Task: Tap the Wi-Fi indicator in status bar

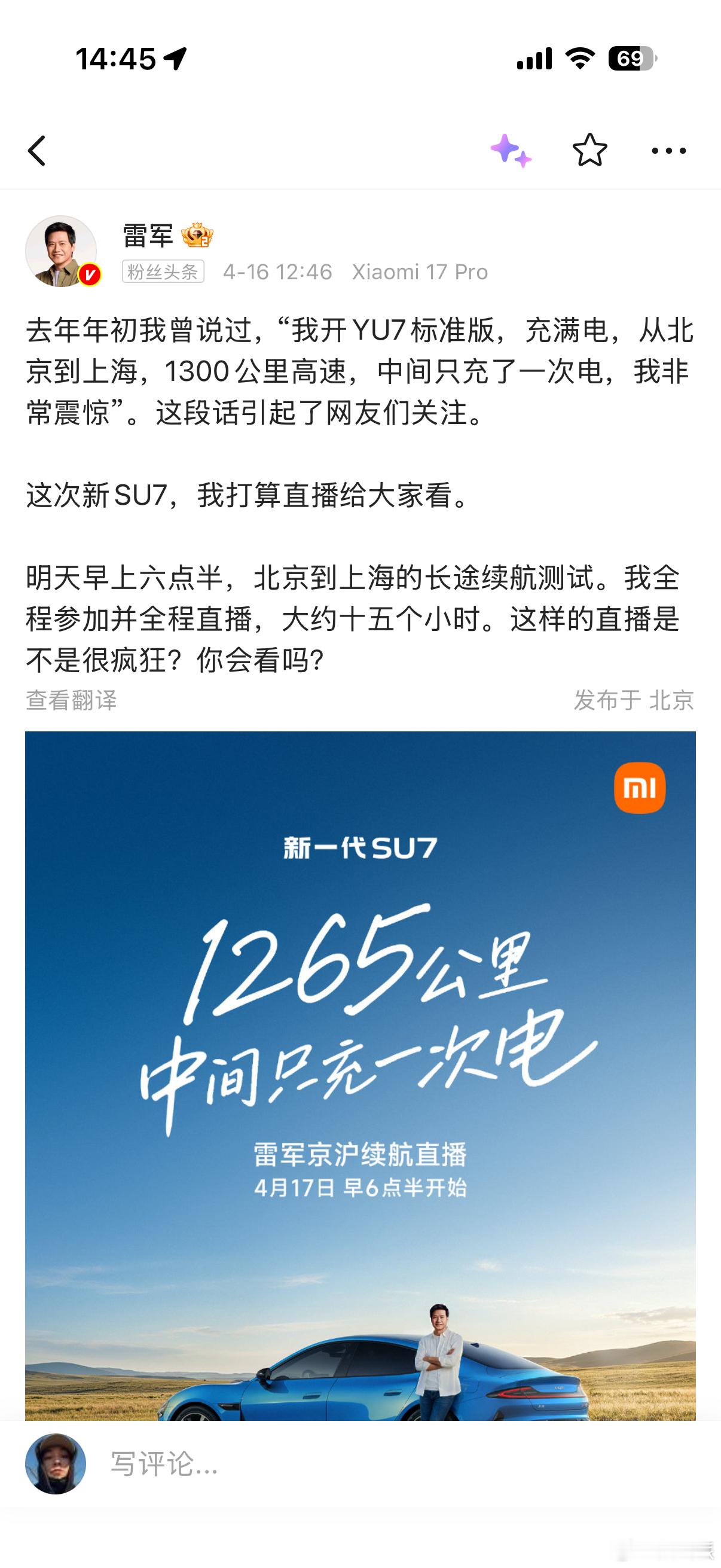Action: [x=580, y=58]
